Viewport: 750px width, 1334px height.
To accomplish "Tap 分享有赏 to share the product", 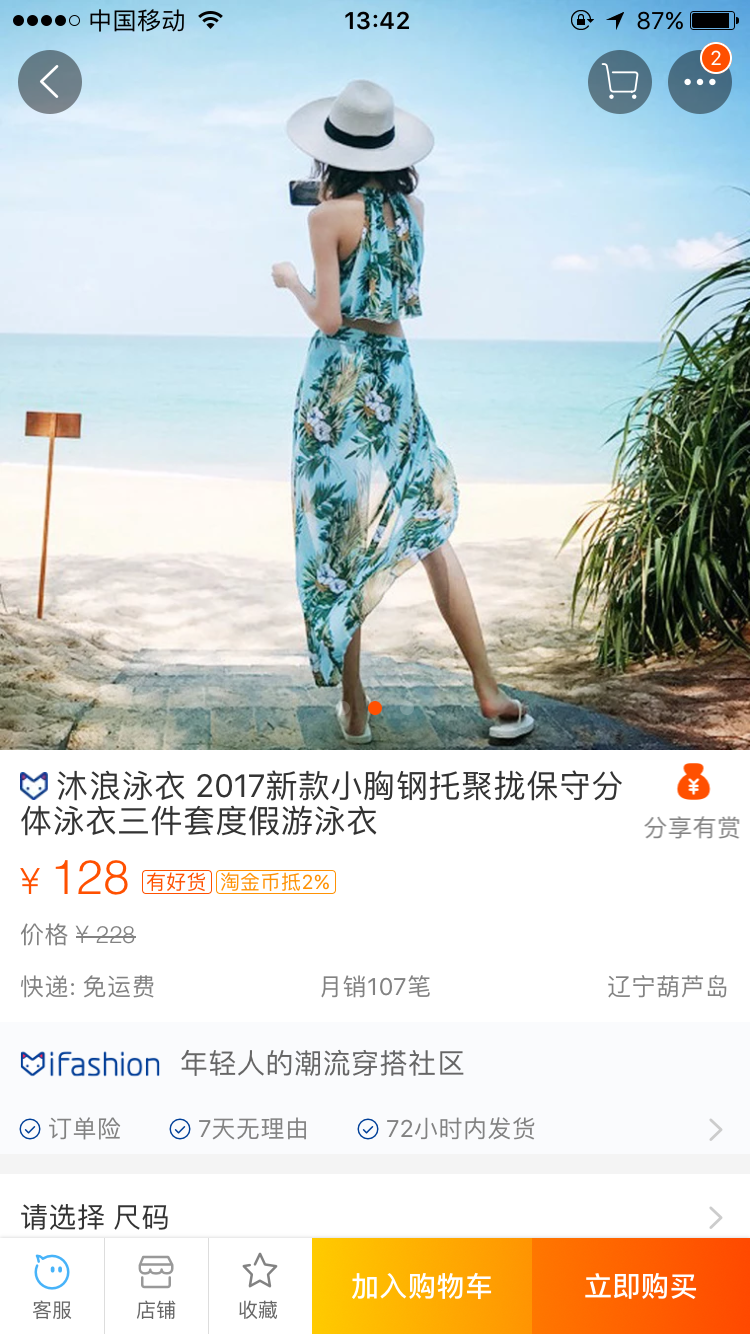I will (x=692, y=801).
